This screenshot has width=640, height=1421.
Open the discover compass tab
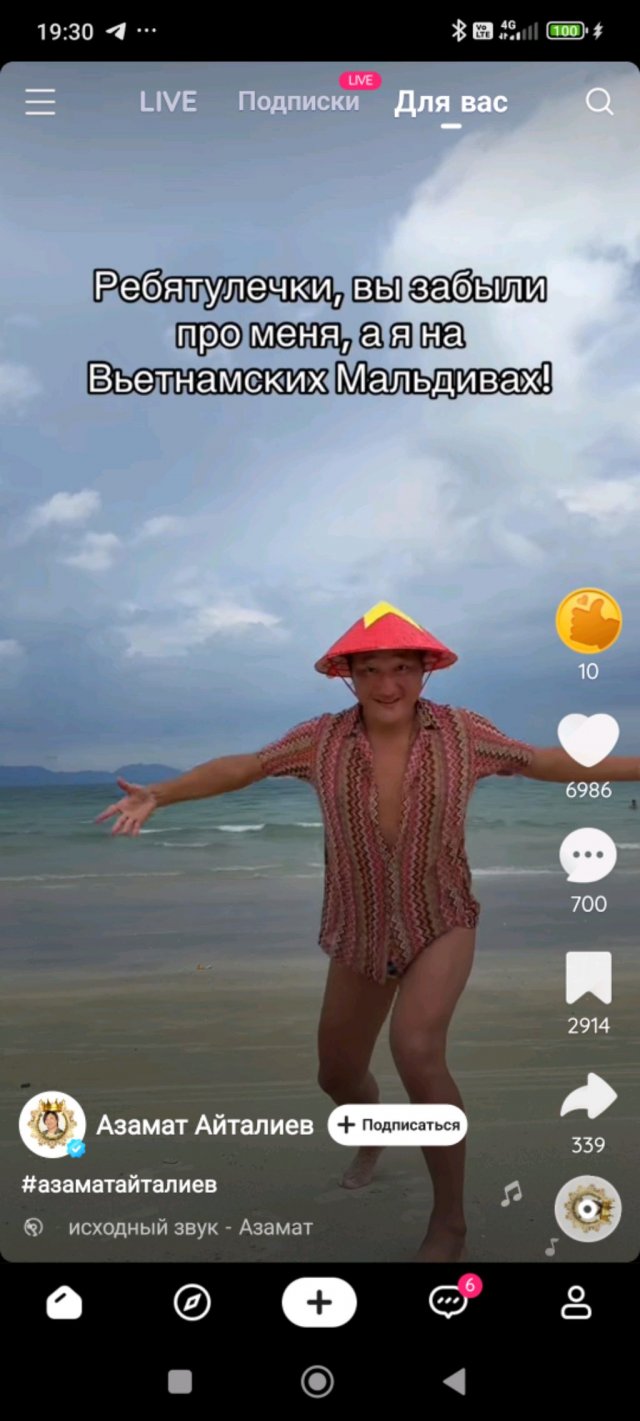(192, 1303)
